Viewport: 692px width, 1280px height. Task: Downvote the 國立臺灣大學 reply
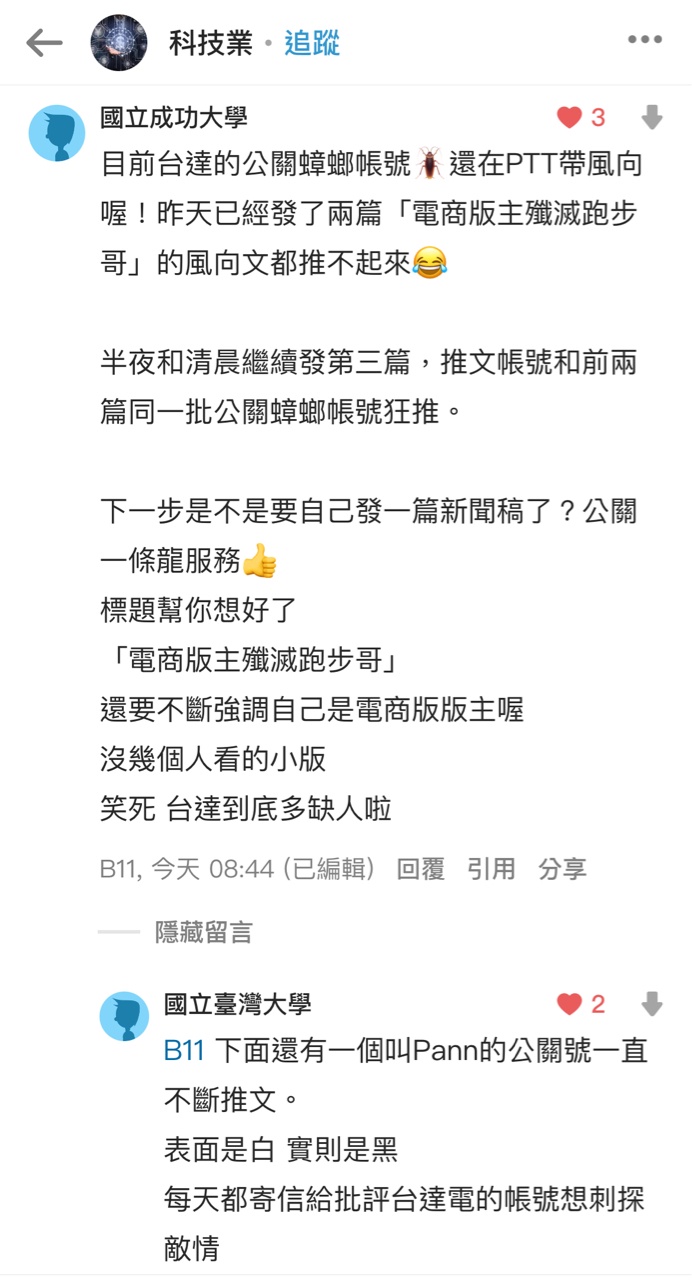[652, 1004]
